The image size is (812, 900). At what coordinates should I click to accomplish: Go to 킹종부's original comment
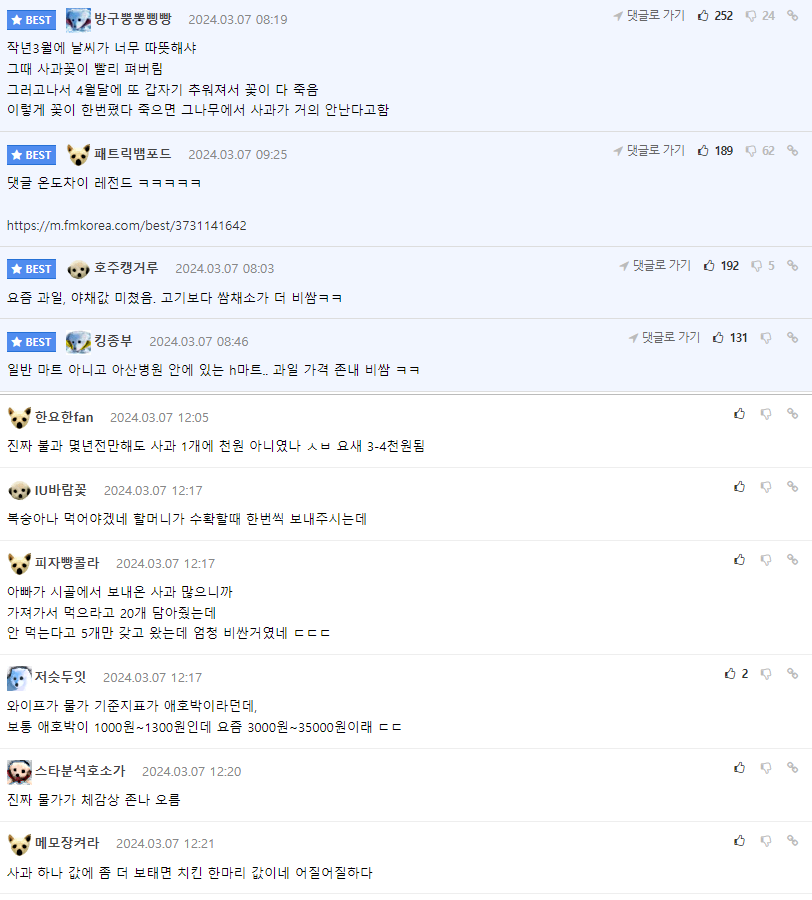(x=665, y=338)
